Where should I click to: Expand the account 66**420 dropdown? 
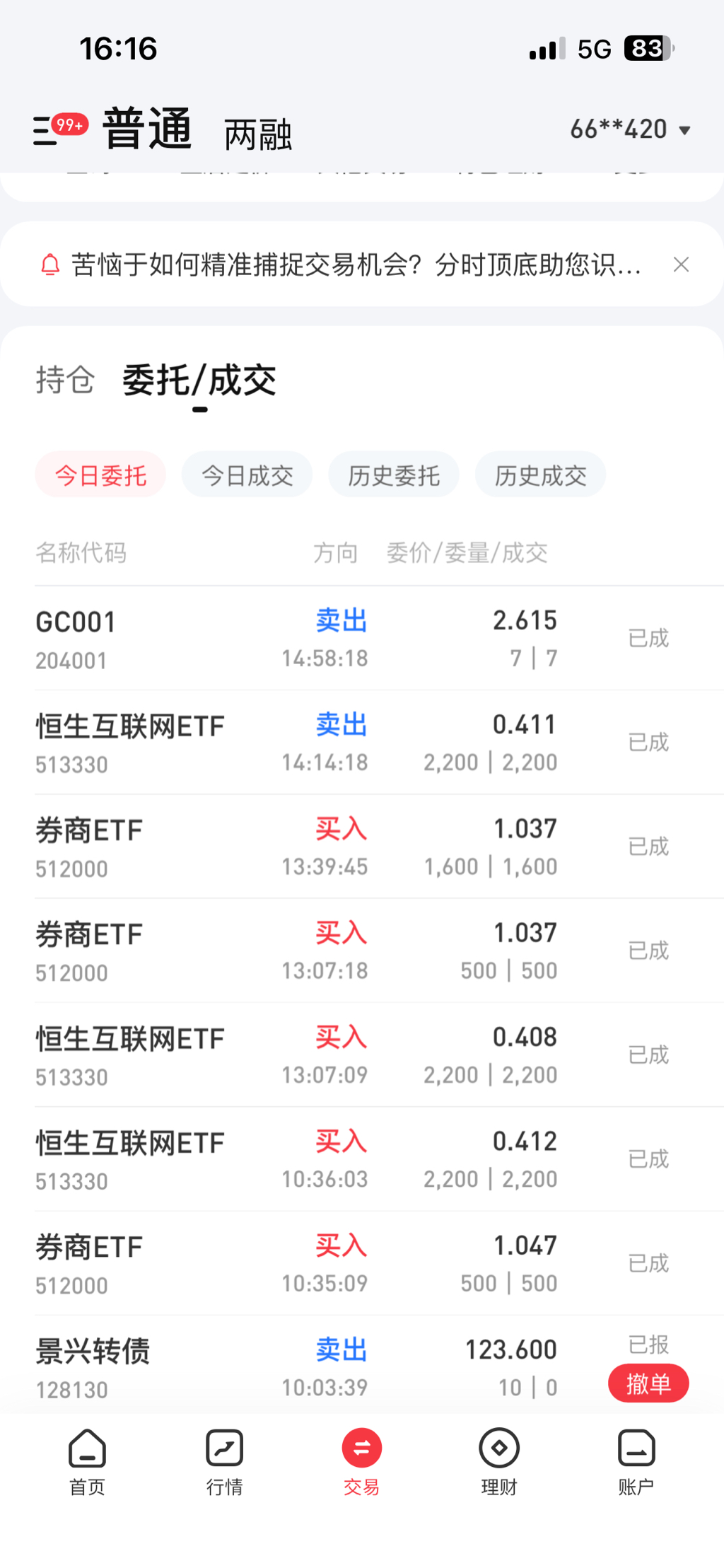coord(630,130)
